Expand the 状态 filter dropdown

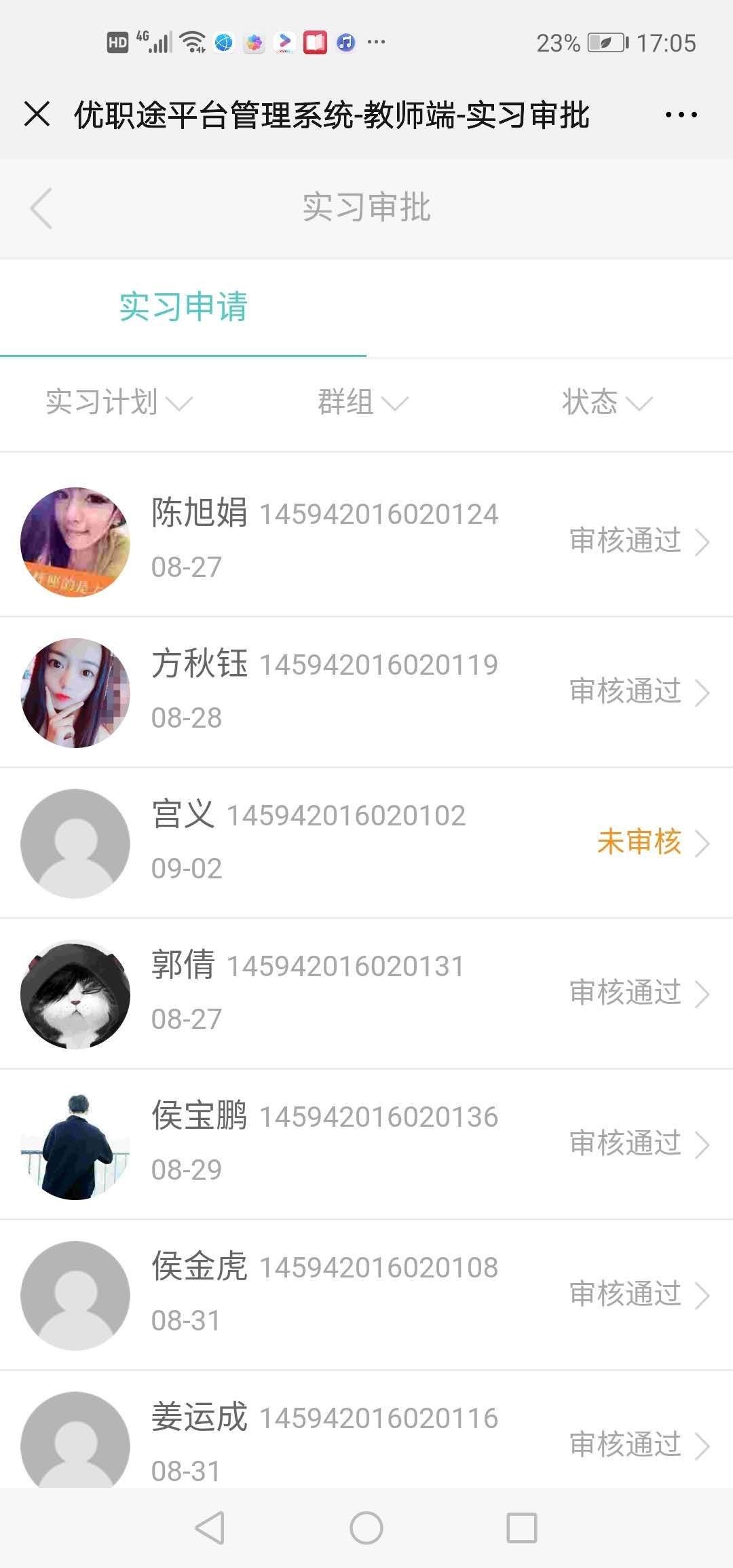(607, 403)
